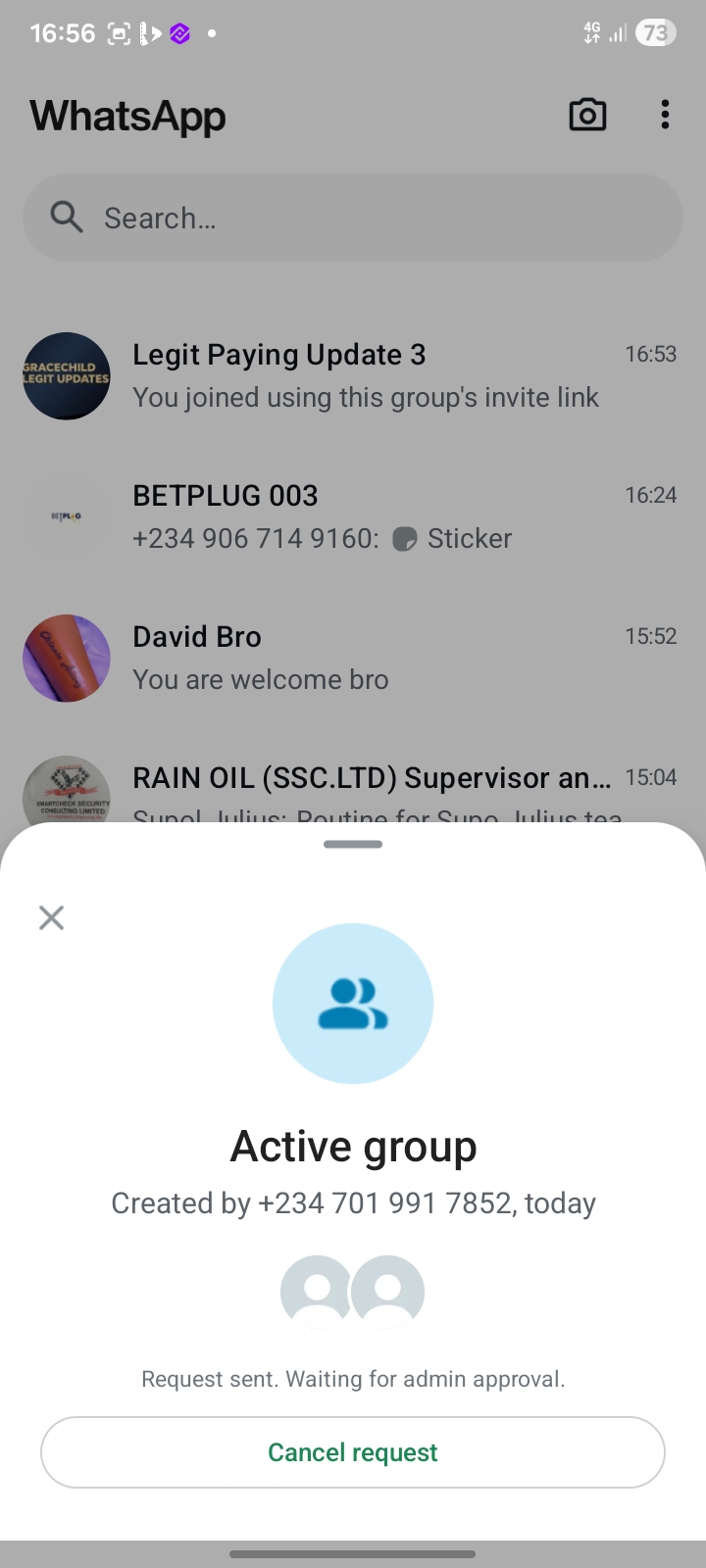Image resolution: width=706 pixels, height=1568 pixels.
Task: Close the Active group sheet
Action: 51,917
